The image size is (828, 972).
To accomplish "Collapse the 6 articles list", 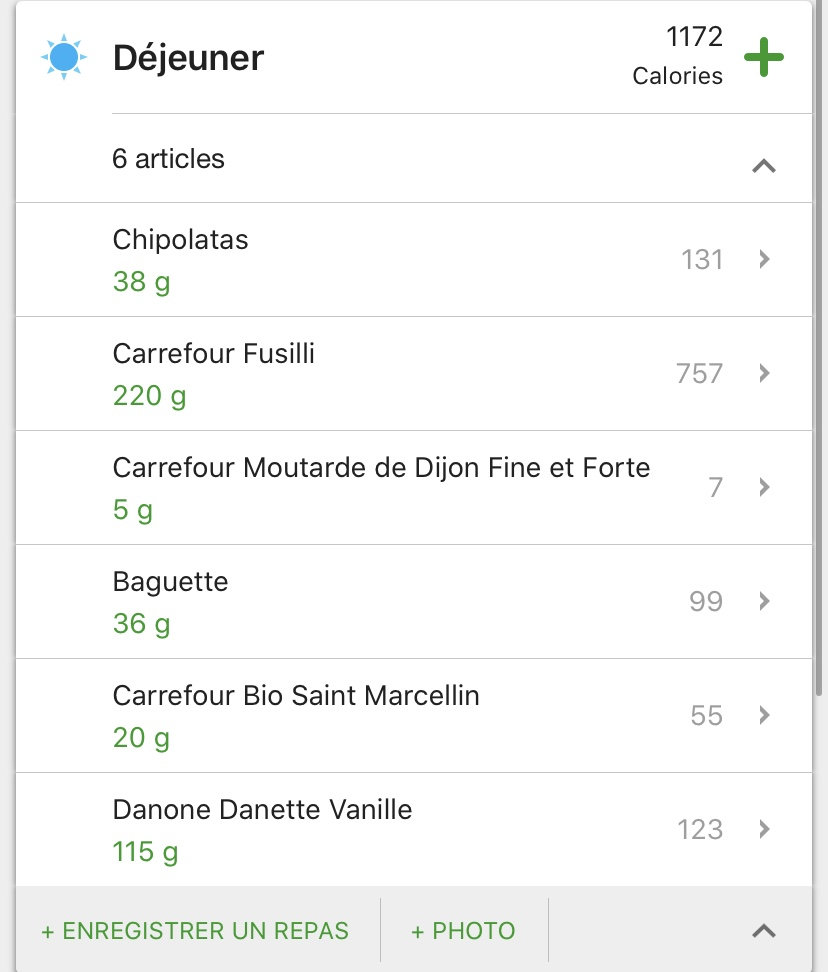I will pyautogui.click(x=763, y=166).
